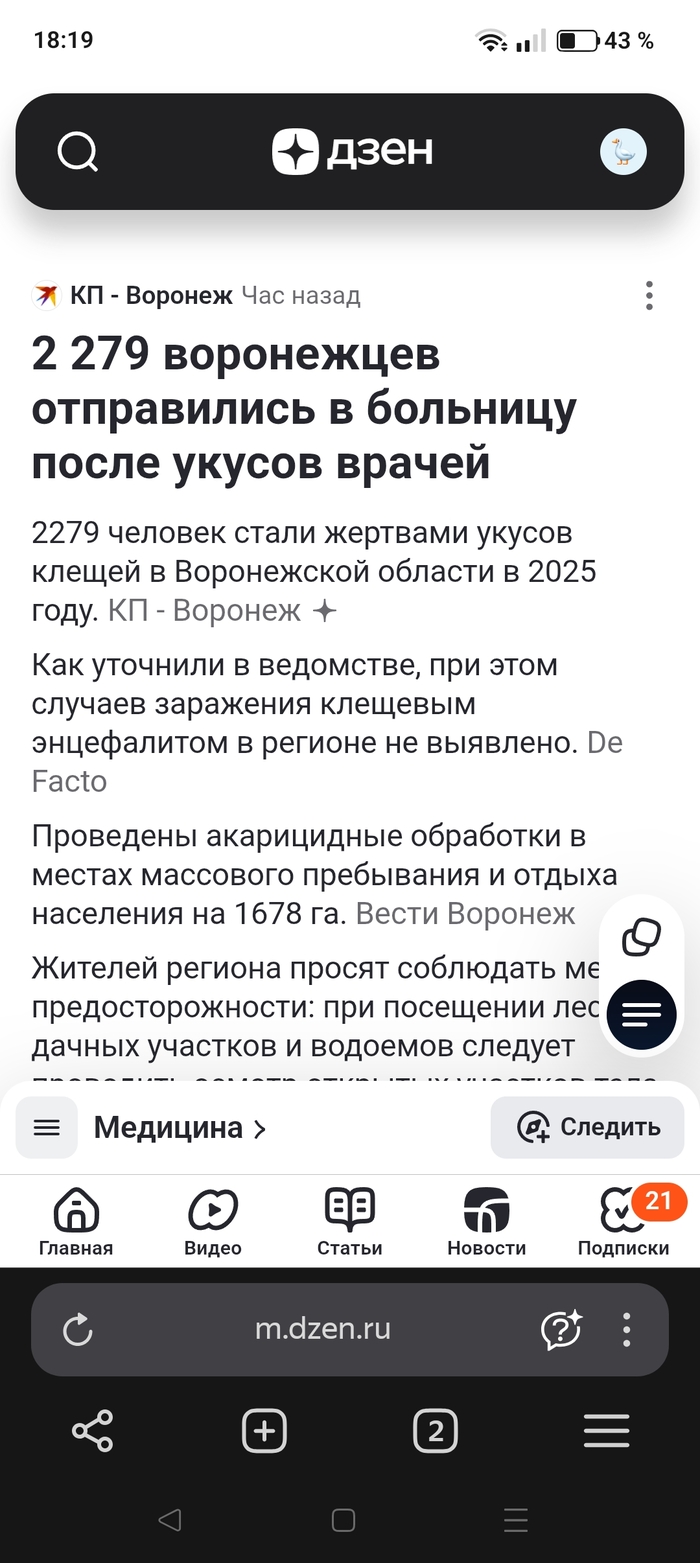Switch to the Видео tab

[213, 1222]
